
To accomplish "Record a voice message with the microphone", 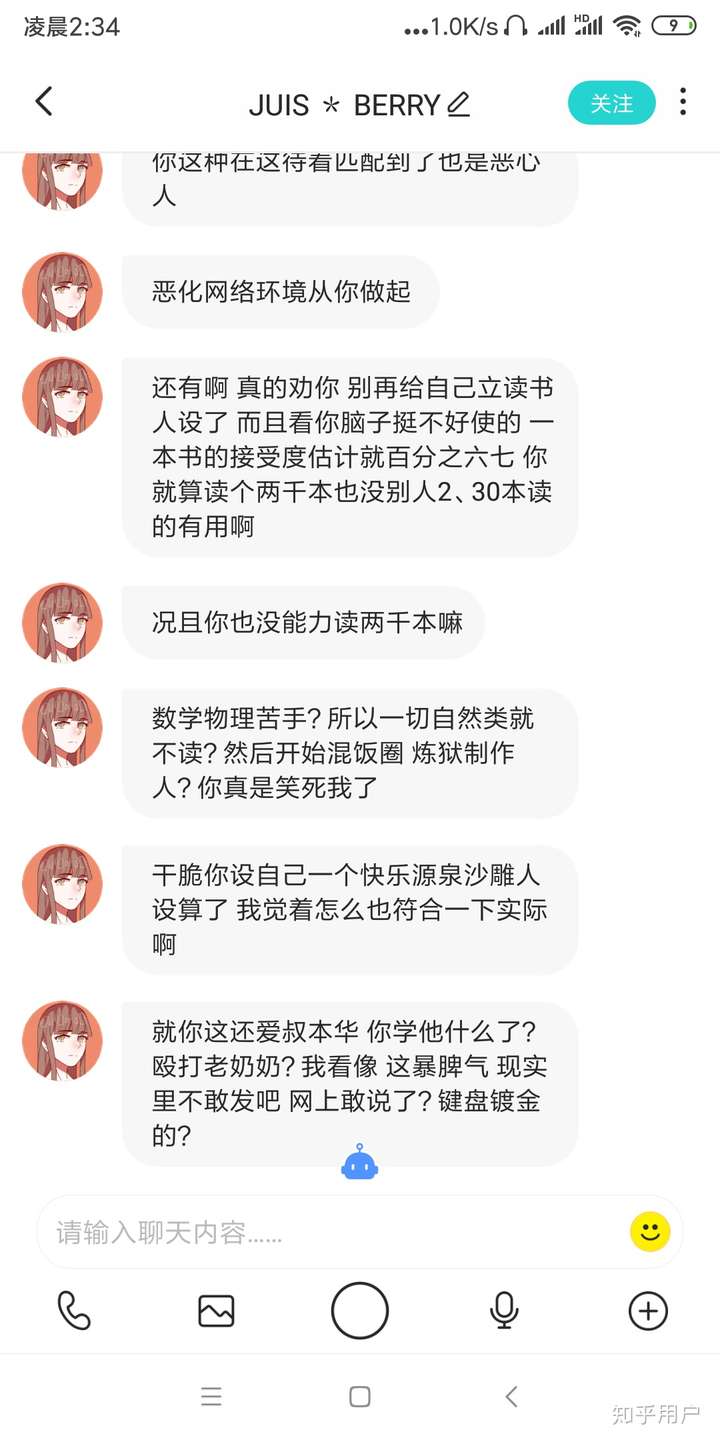I will [x=504, y=1310].
